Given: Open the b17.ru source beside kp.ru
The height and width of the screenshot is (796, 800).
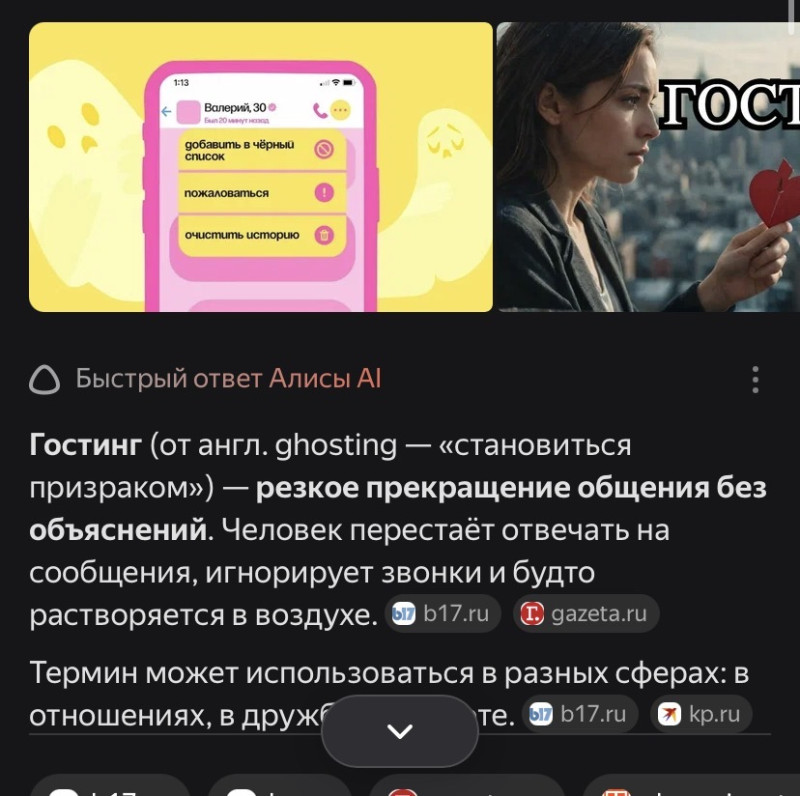Looking at the screenshot, I should click(580, 714).
